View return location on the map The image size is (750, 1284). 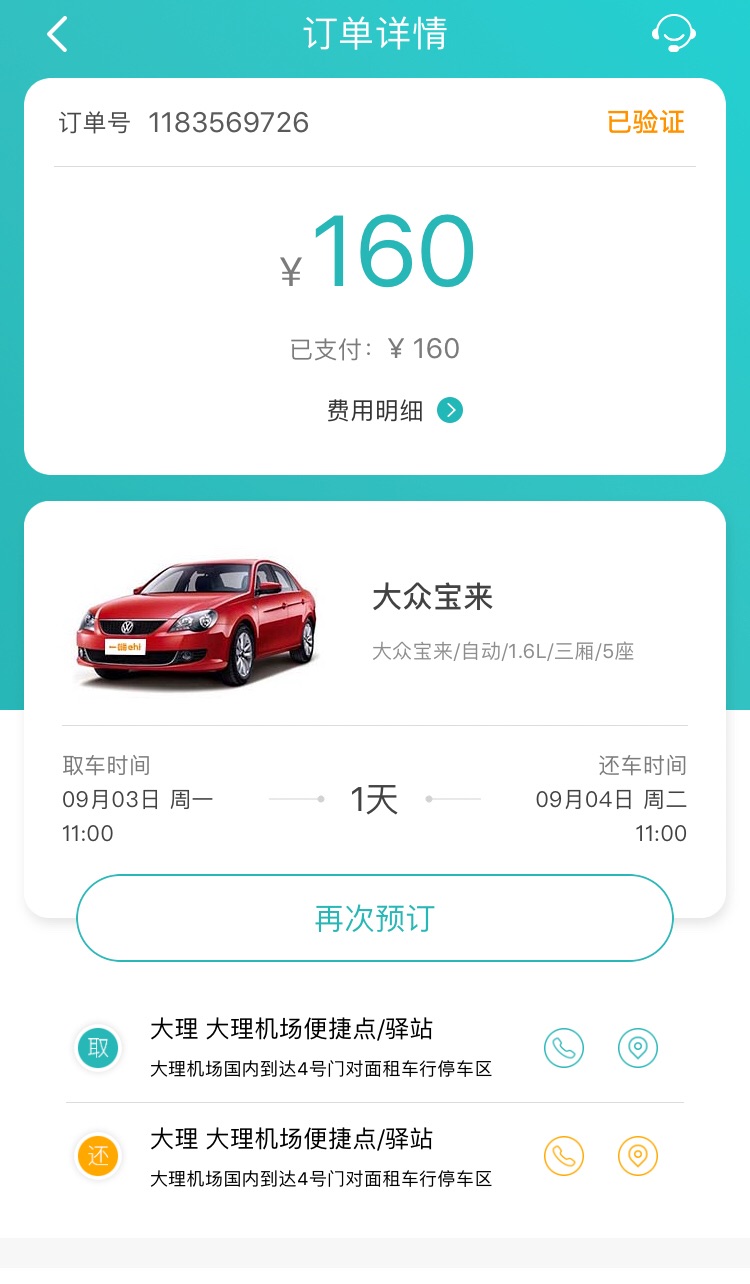click(638, 1156)
